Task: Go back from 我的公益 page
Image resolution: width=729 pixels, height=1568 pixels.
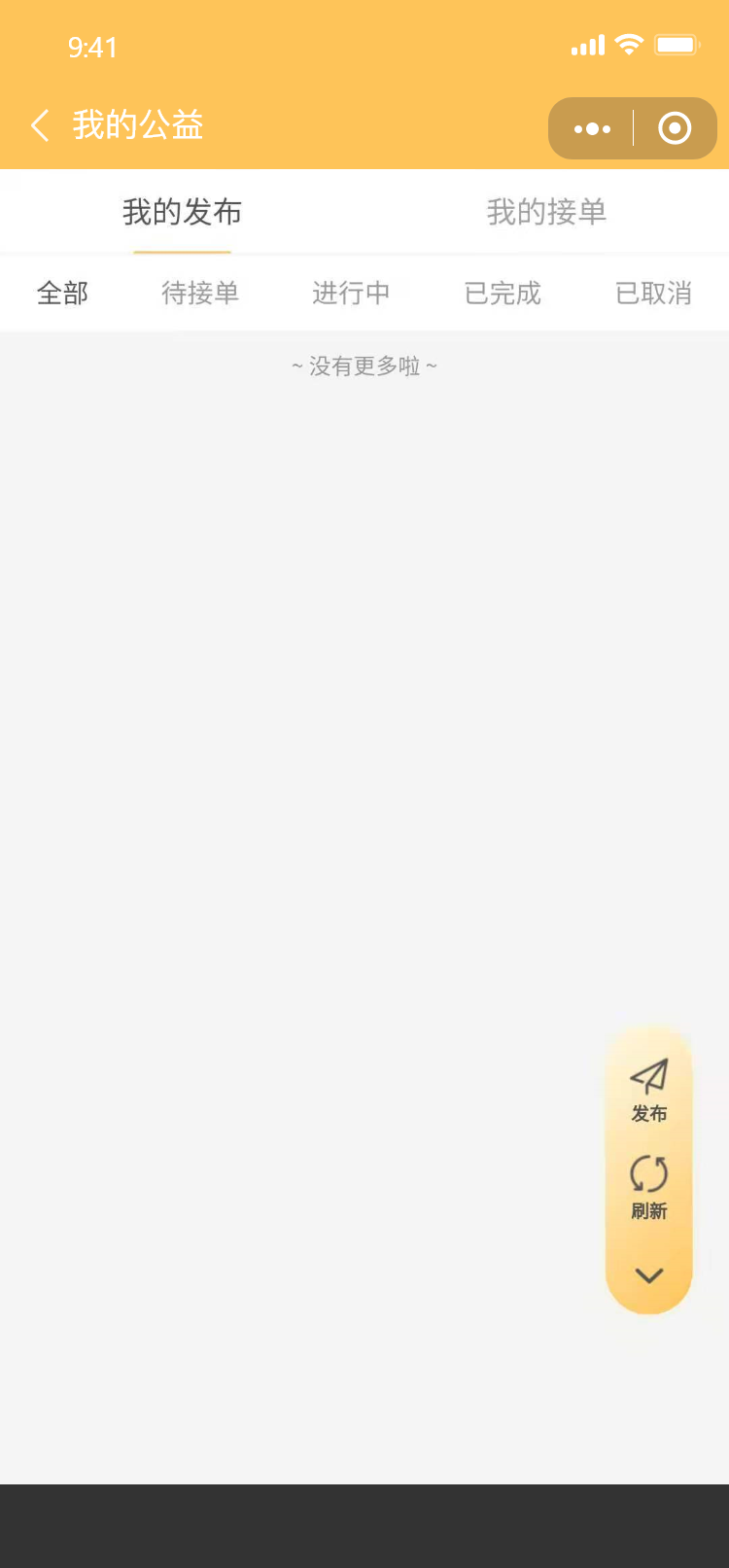Action: (x=40, y=125)
